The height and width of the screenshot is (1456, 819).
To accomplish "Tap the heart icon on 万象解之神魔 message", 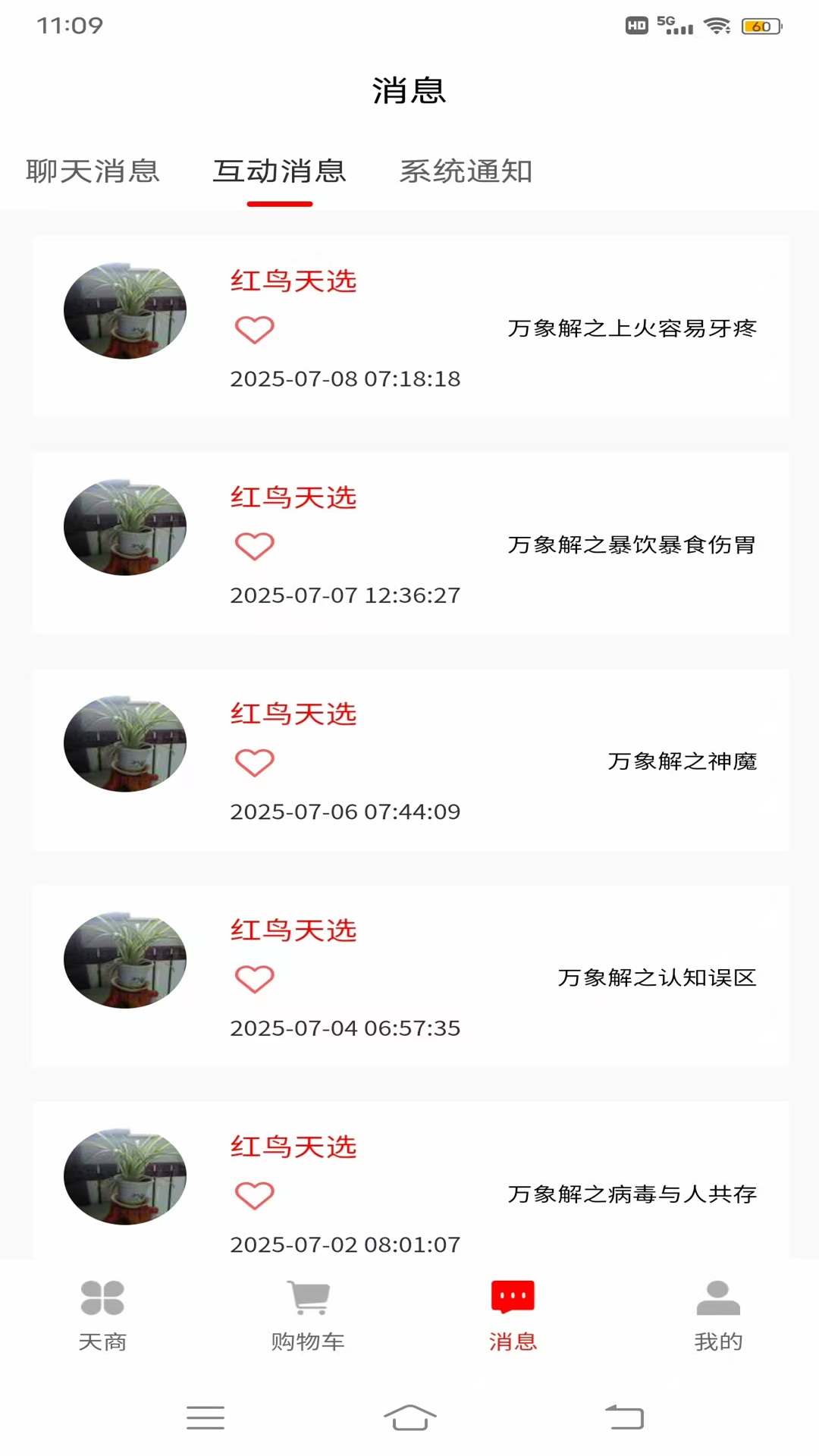I will (255, 762).
